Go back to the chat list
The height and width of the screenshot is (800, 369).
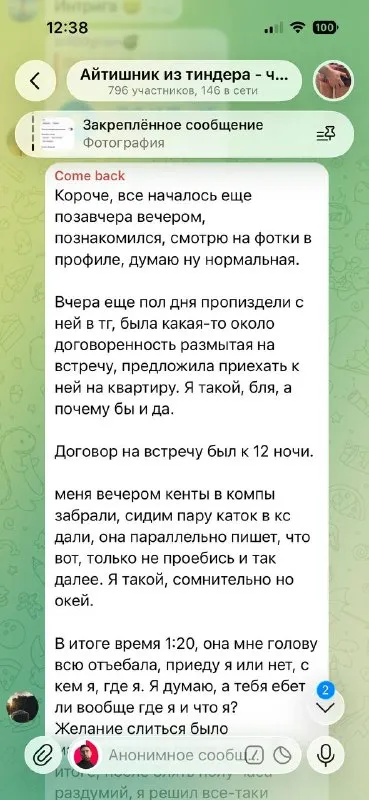[x=35, y=81]
